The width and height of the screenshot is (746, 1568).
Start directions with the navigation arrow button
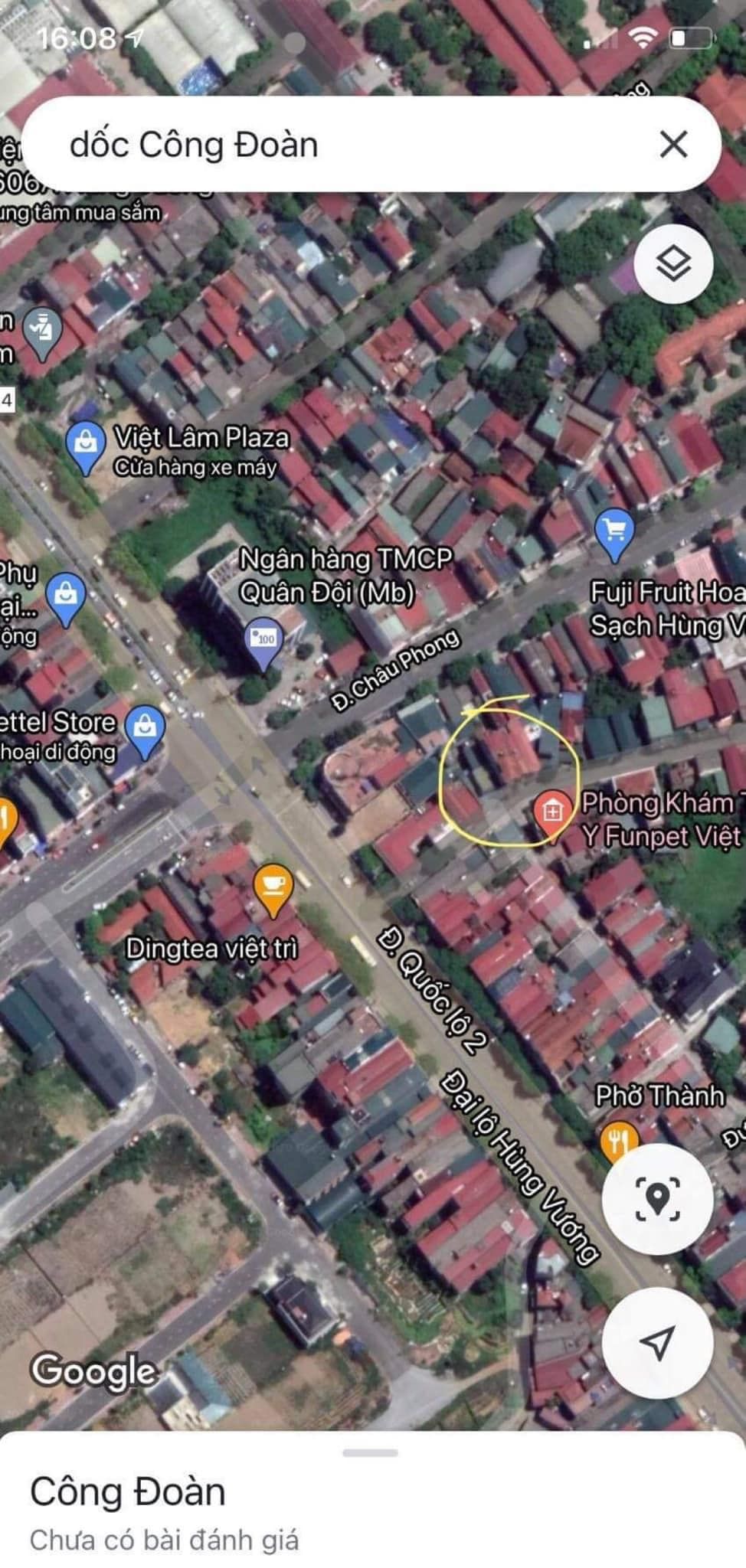click(x=658, y=1342)
